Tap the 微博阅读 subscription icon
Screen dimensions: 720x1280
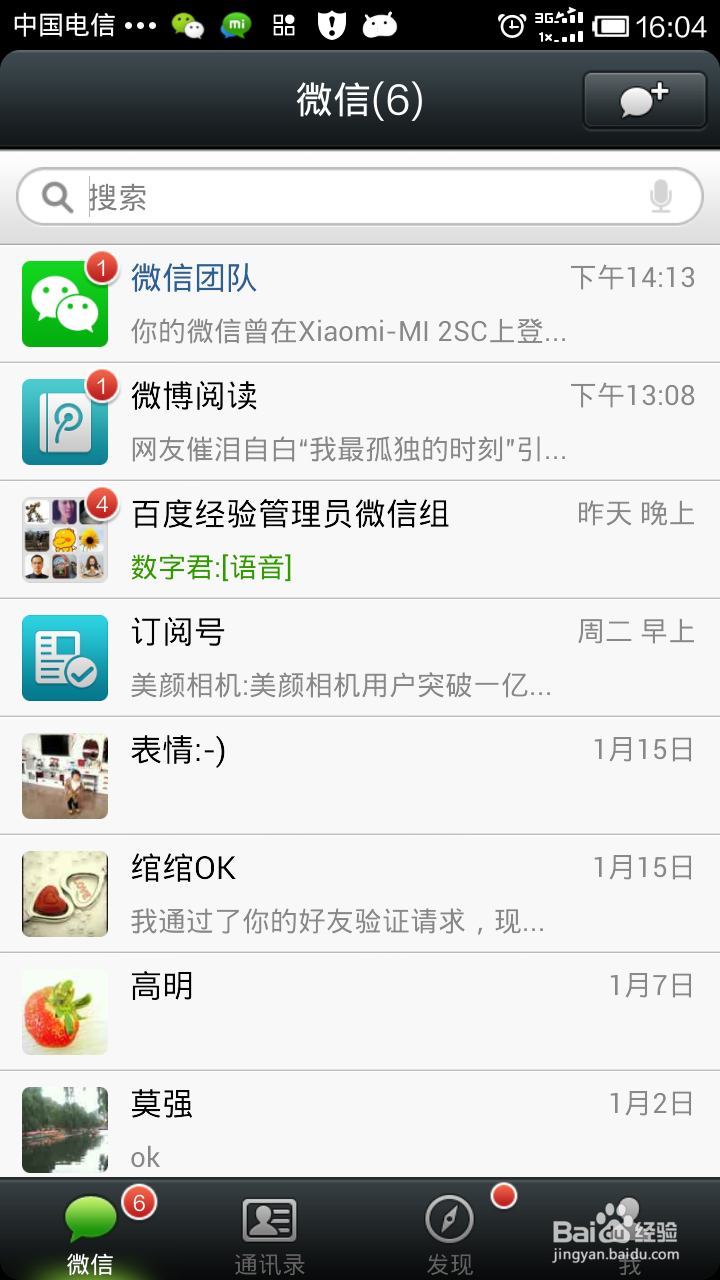point(64,420)
